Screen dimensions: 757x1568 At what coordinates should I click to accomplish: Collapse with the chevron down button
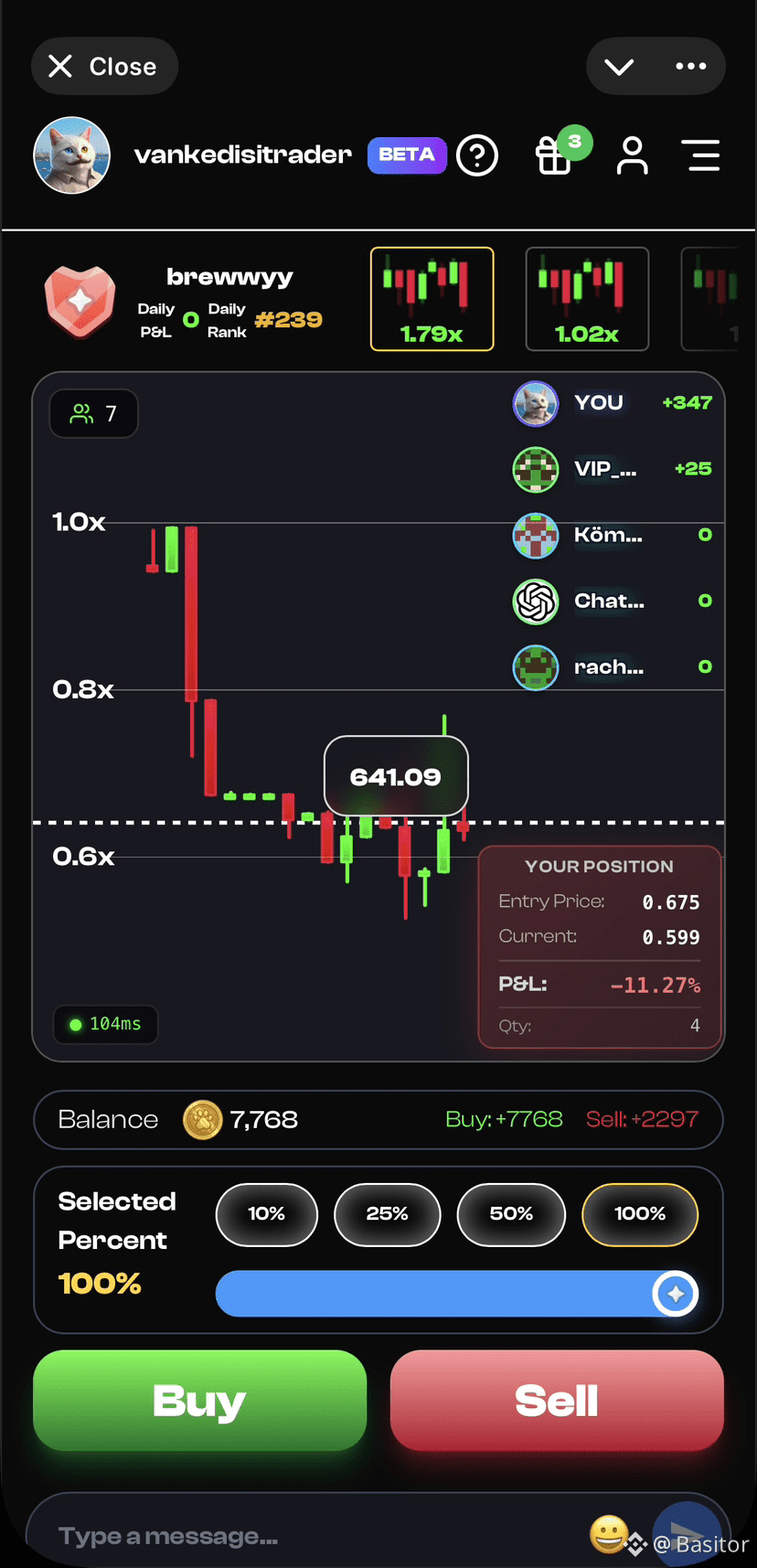click(619, 67)
